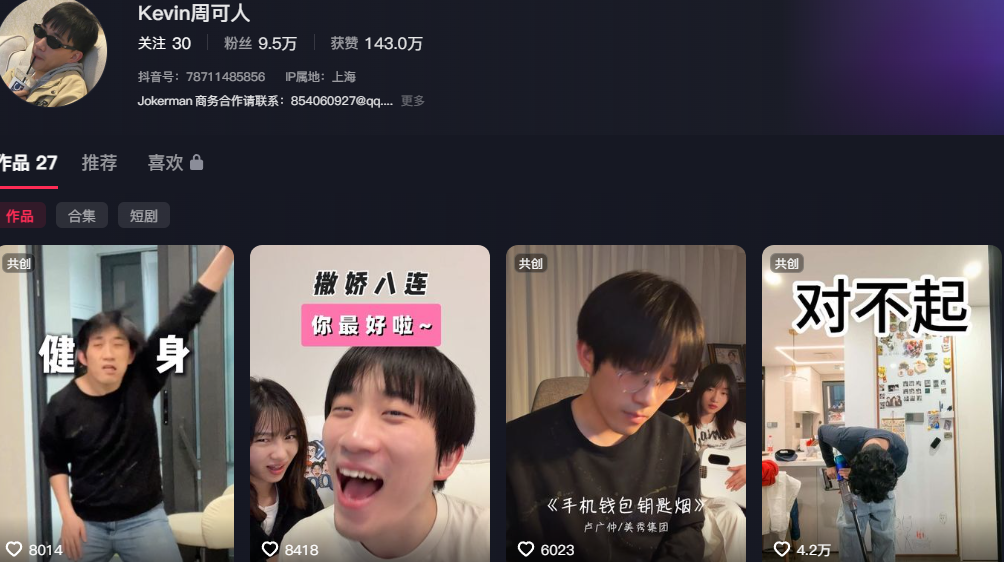This screenshot has height=562, width=1004.
Task: Select the 作品 filter chip
Action: (x=20, y=216)
